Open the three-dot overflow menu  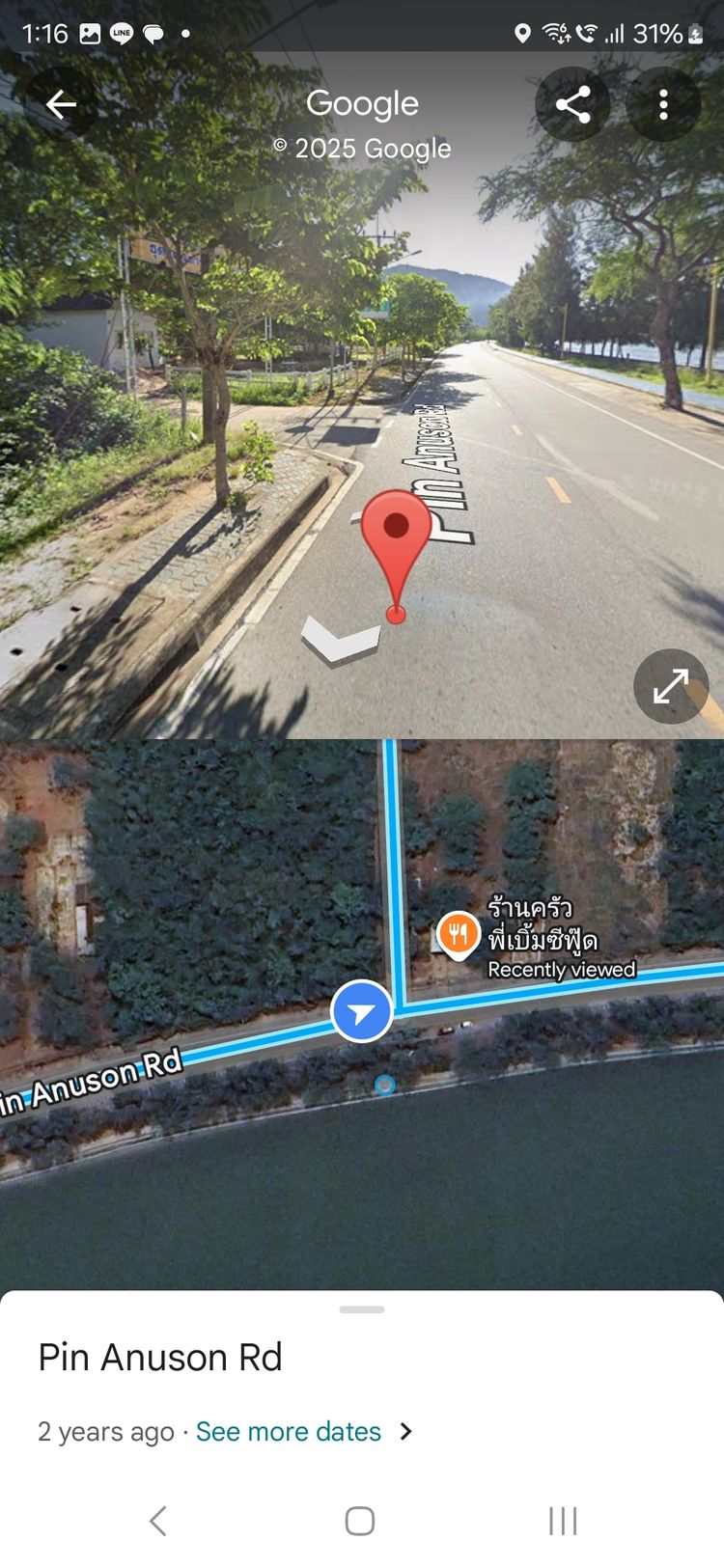coord(663,104)
